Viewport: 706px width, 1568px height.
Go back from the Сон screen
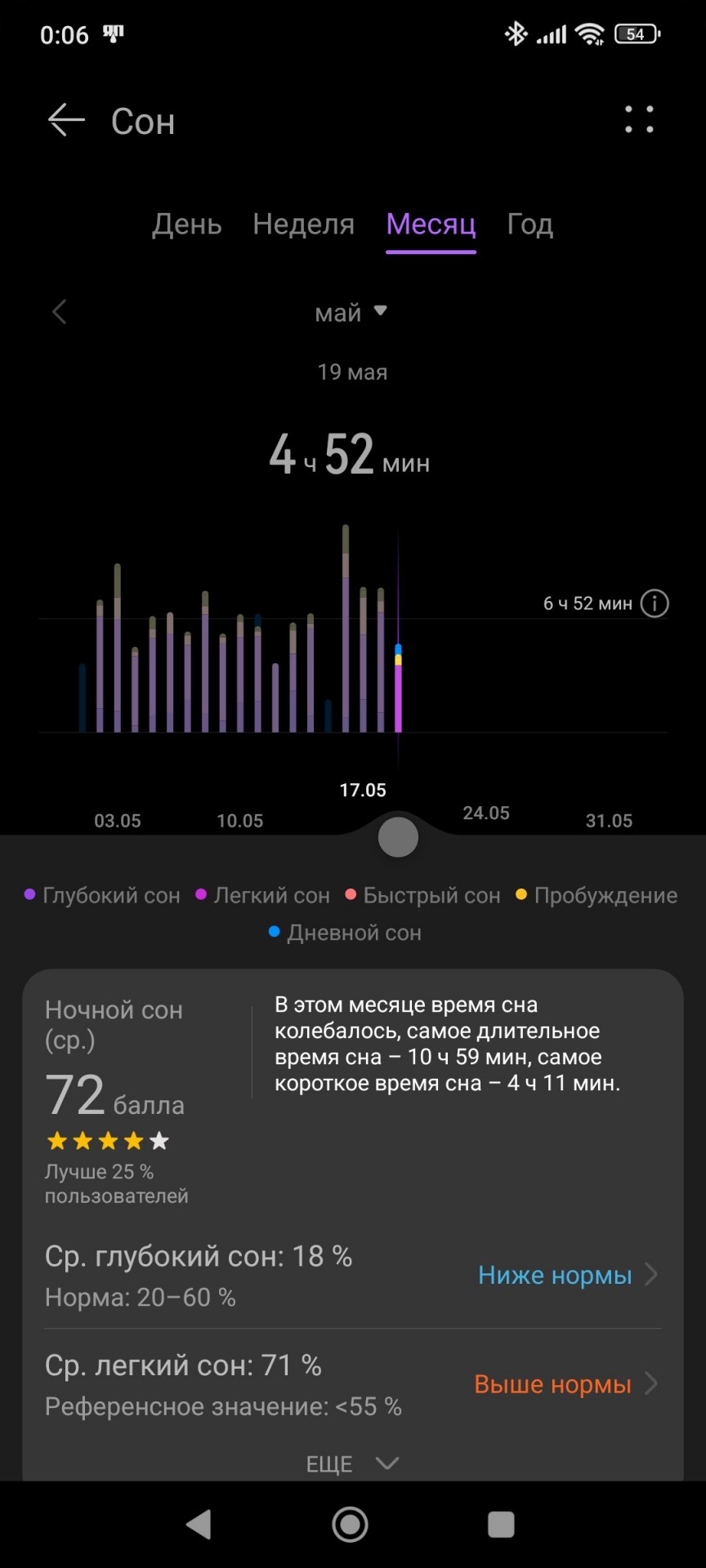tap(66, 120)
